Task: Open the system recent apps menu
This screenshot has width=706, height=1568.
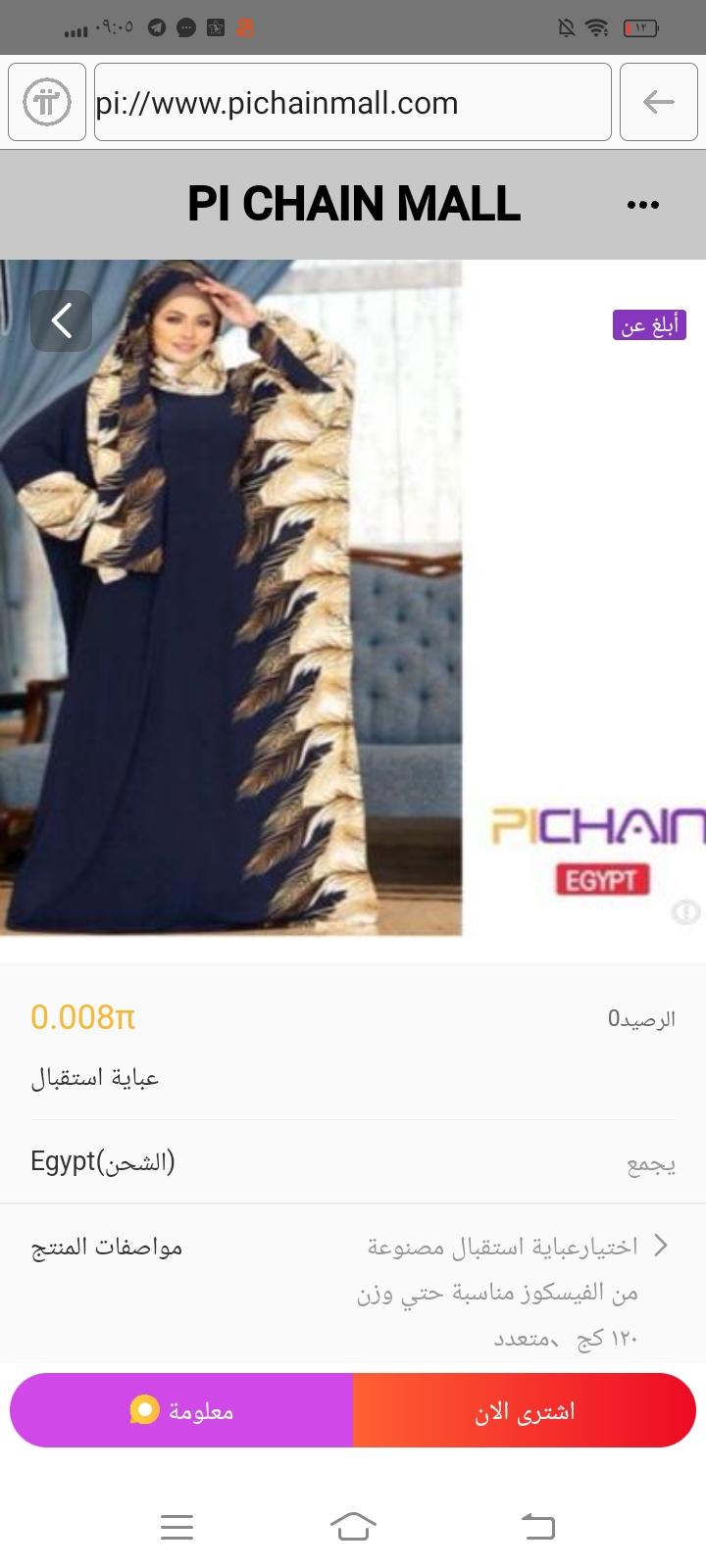Action: pos(176,1526)
